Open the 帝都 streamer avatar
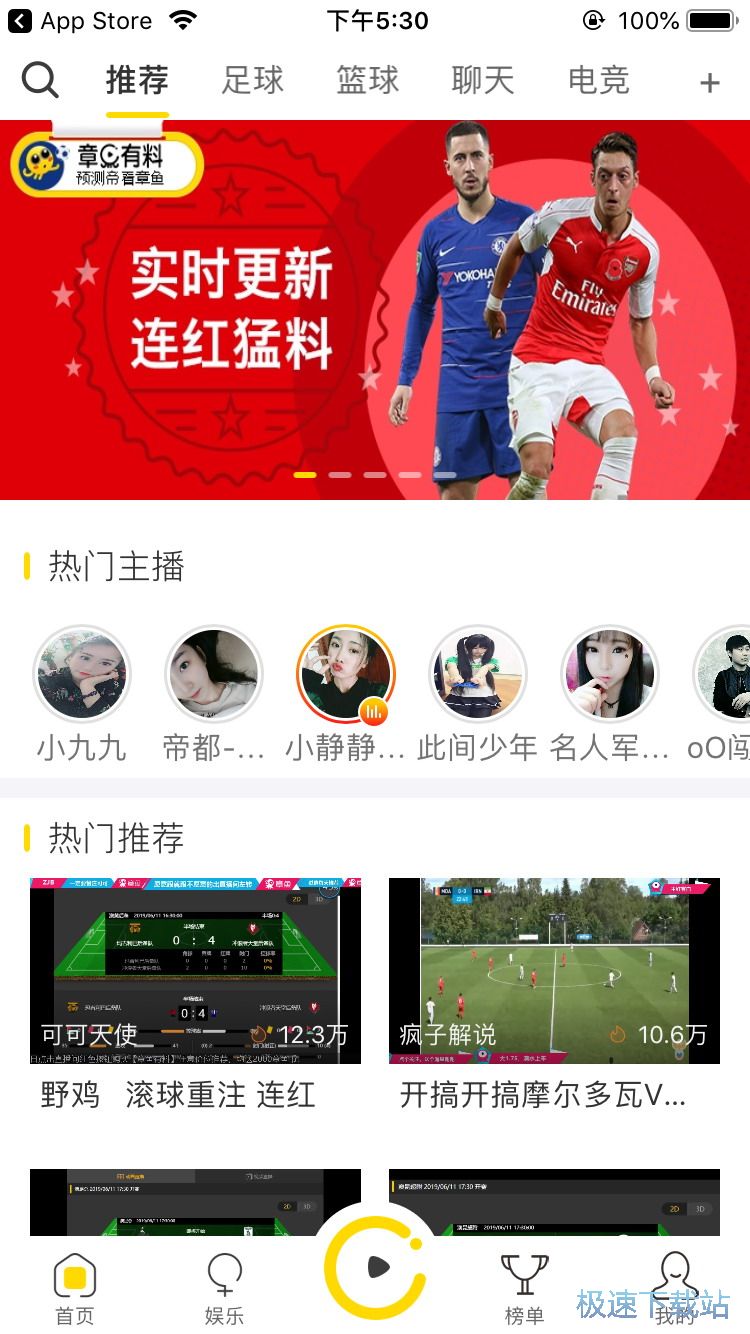The height and width of the screenshot is (1334, 750). coord(214,675)
